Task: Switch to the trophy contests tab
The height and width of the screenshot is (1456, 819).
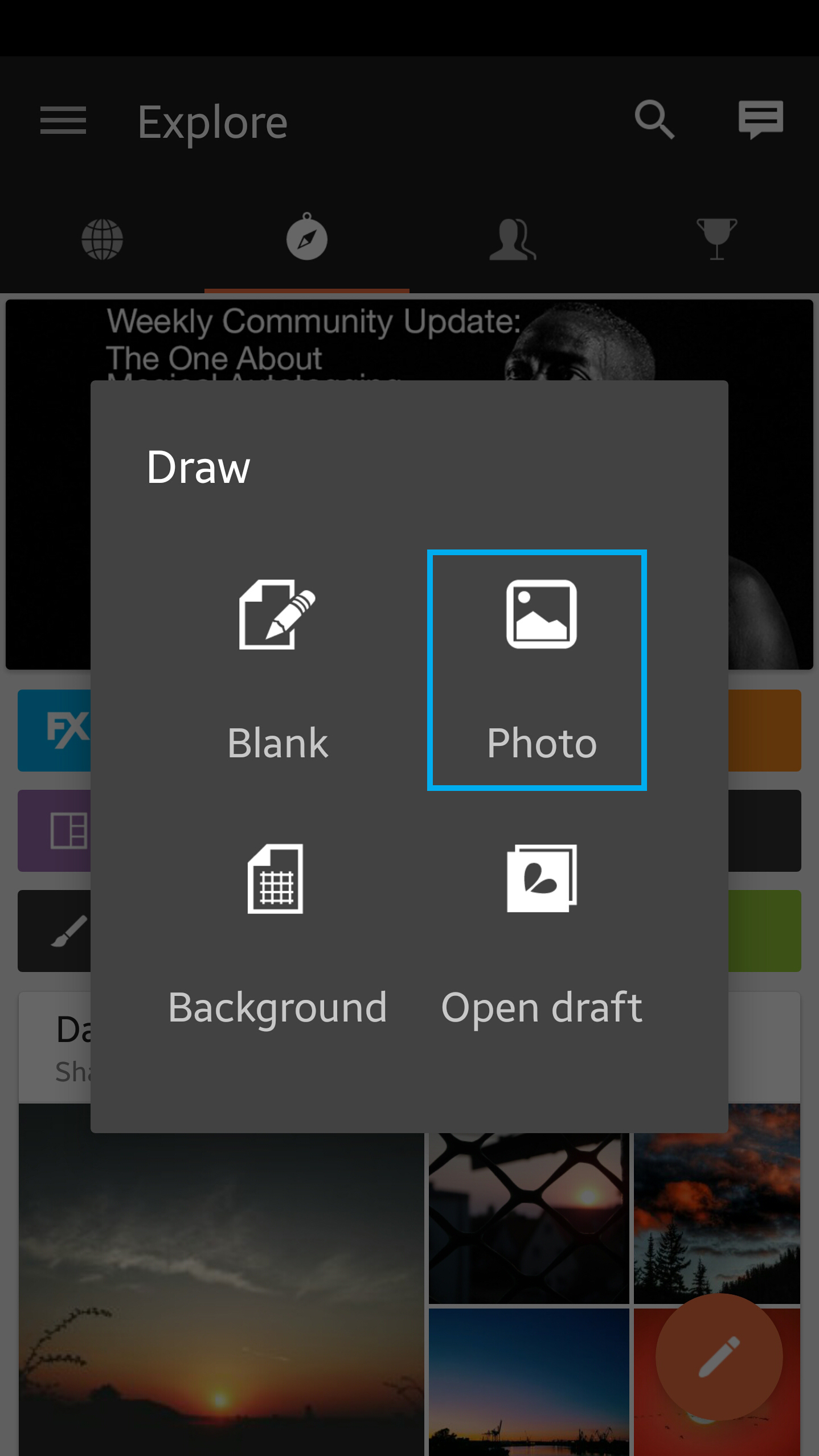Action: click(716, 239)
